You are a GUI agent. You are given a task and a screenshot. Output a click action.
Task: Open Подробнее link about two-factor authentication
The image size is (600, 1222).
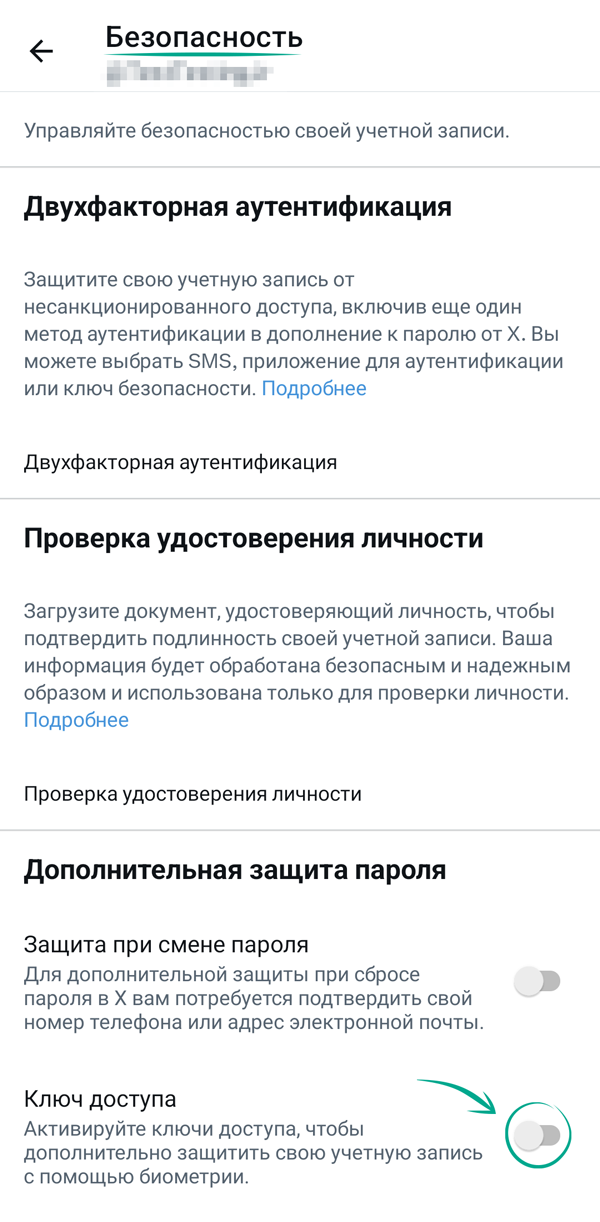click(314, 388)
